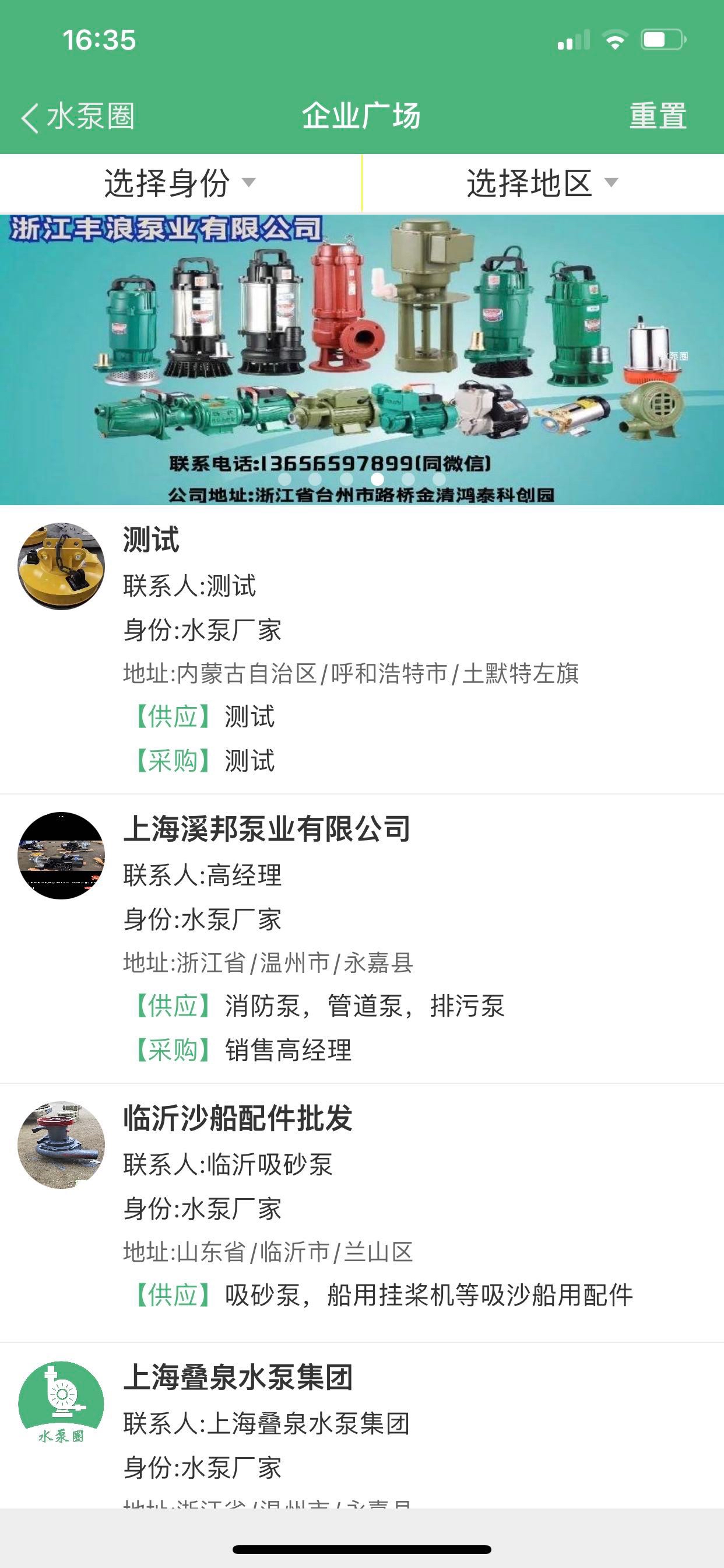View 临沂沙船配件批发 details
Image resolution: width=724 pixels, height=1568 pixels.
click(x=362, y=1212)
